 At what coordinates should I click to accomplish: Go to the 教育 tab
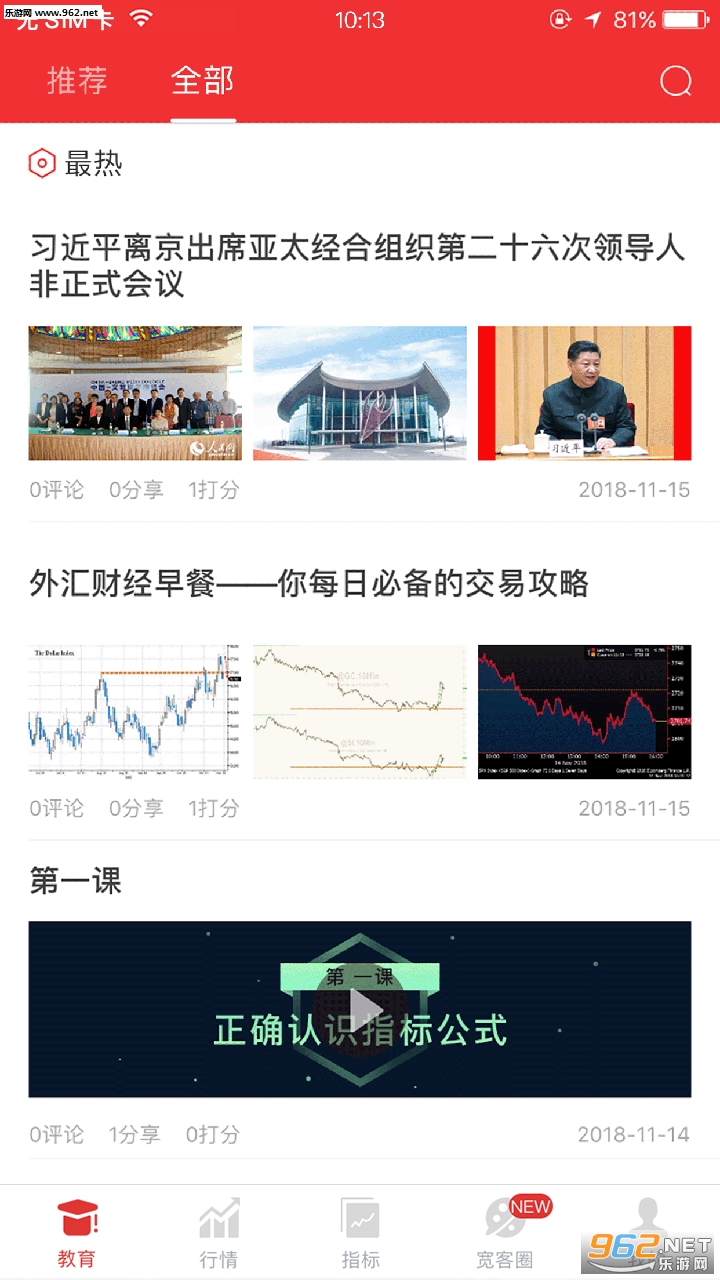[x=77, y=1232]
